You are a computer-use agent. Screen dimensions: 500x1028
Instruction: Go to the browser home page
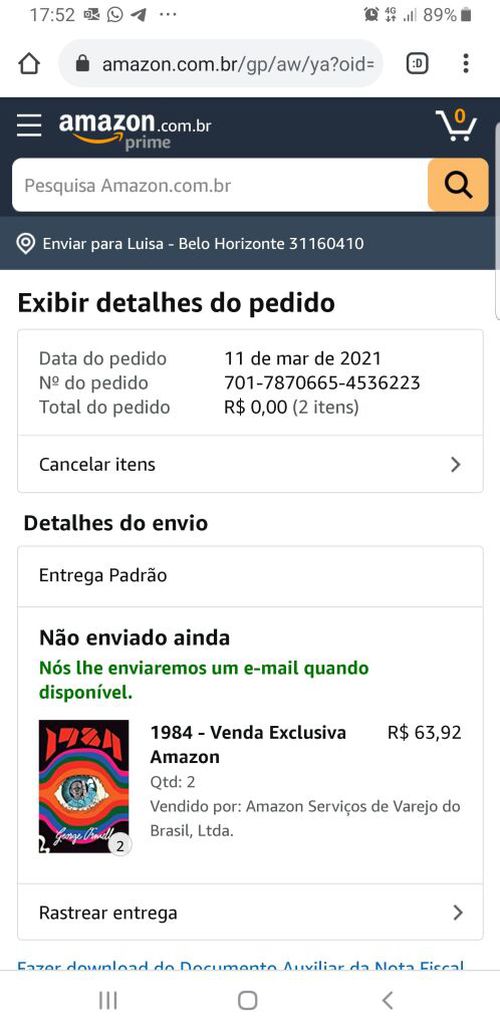pyautogui.click(x=29, y=64)
